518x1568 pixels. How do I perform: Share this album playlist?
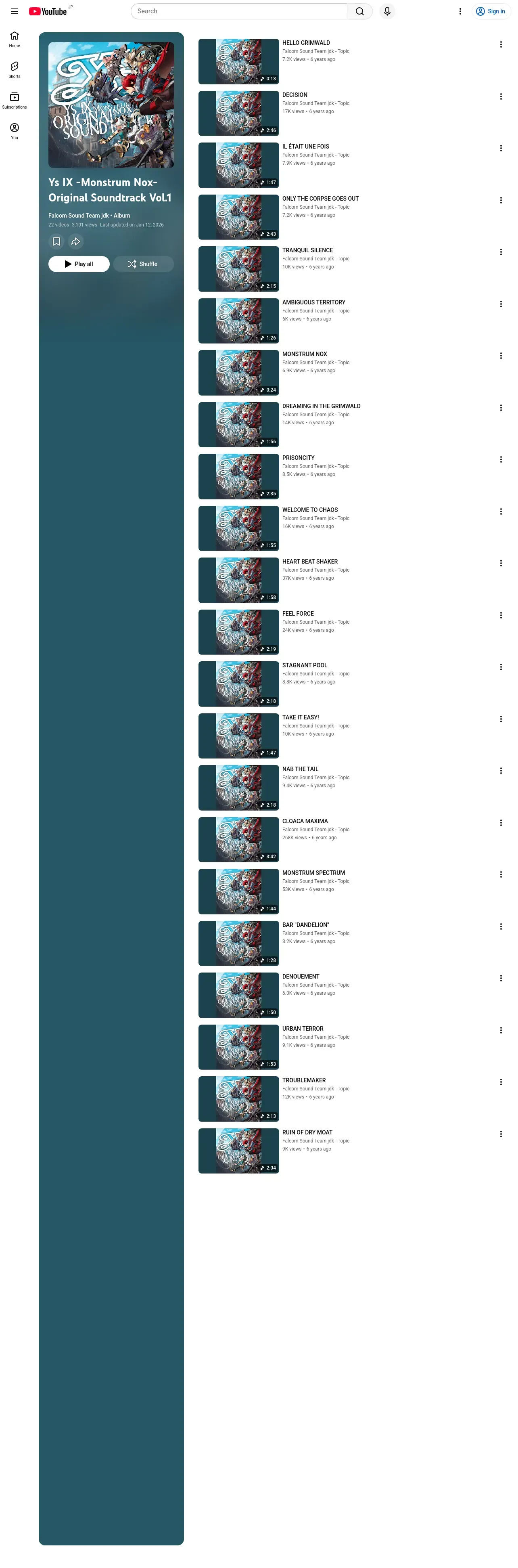(75, 242)
